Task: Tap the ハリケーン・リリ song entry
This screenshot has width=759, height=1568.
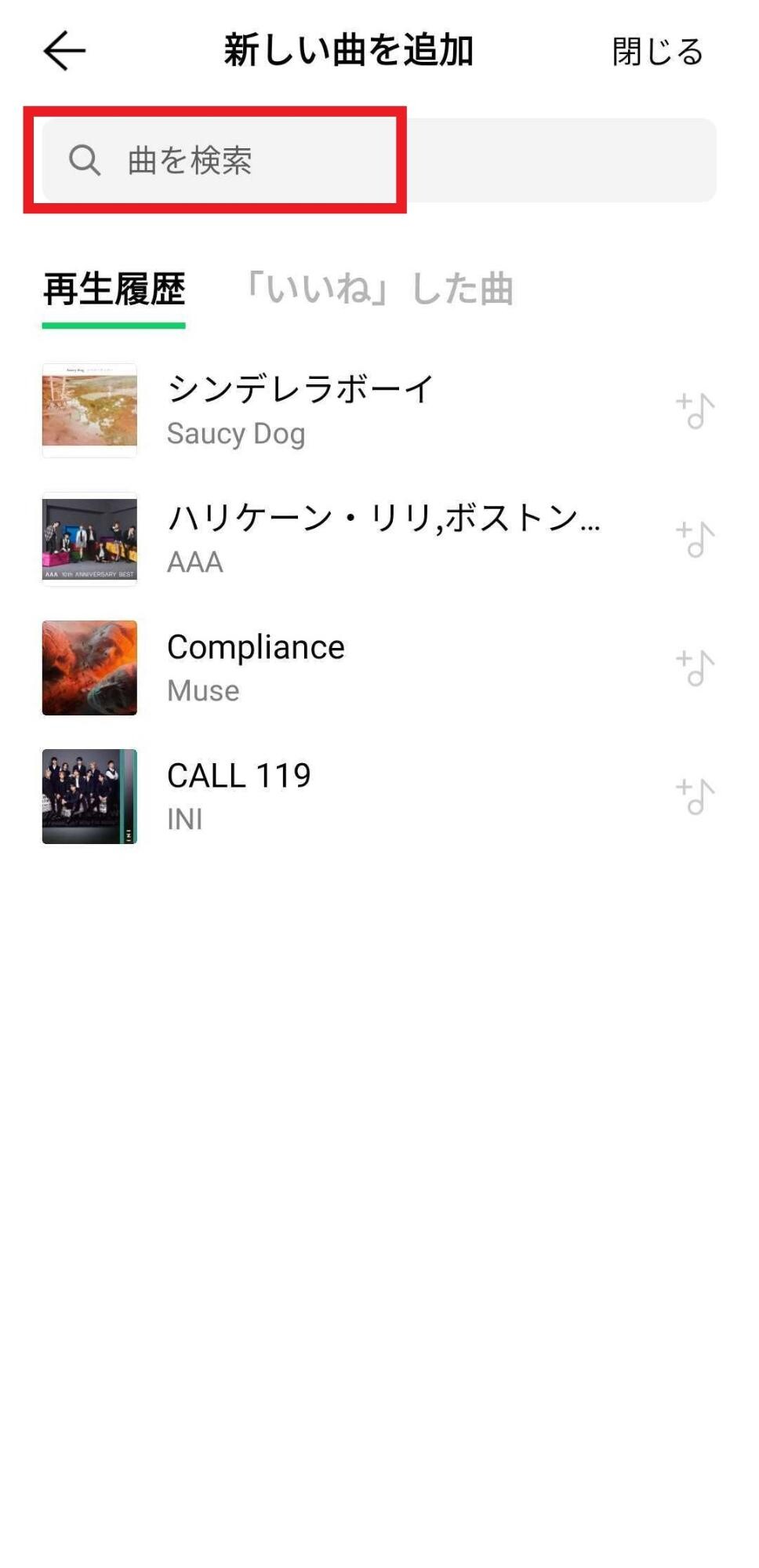Action: [353, 538]
